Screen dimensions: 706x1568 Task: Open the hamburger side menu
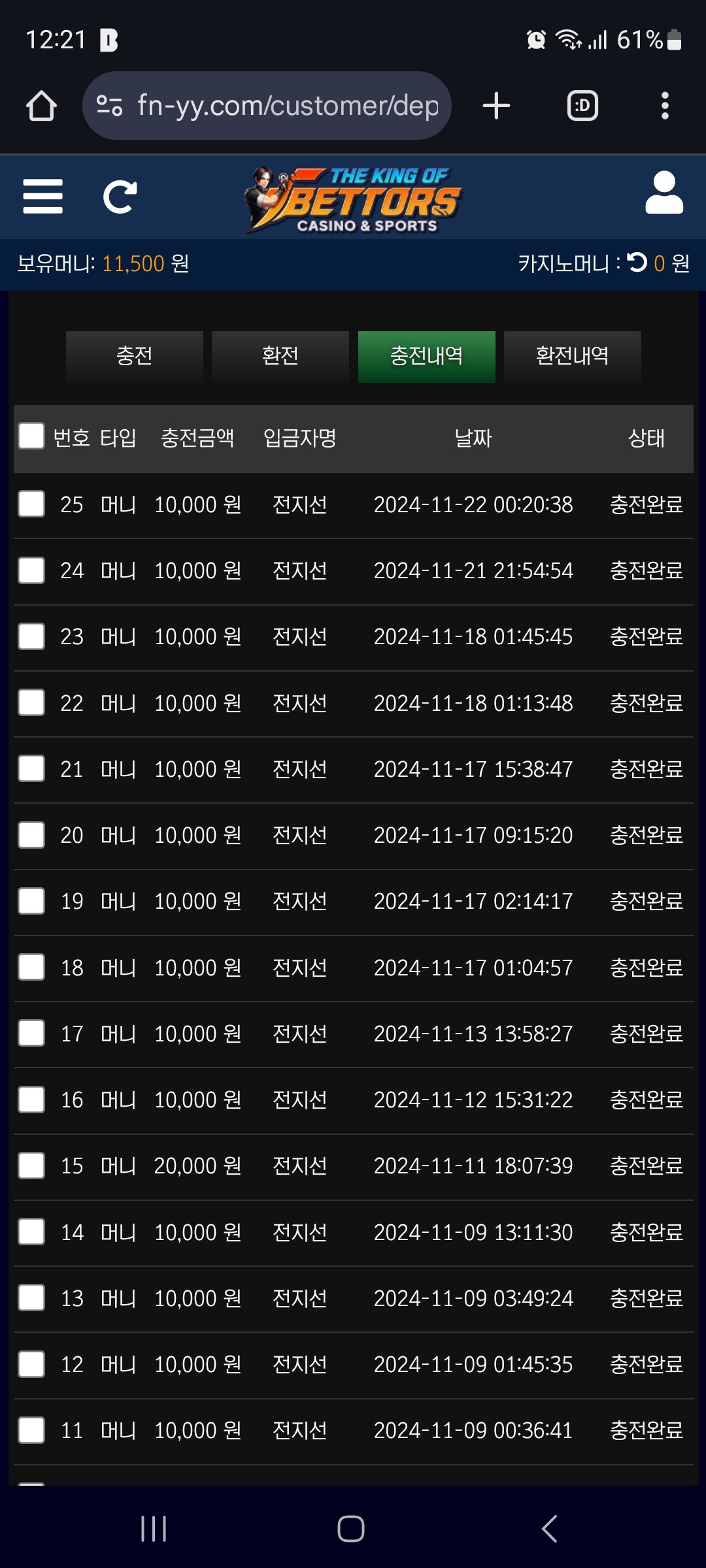[x=42, y=196]
